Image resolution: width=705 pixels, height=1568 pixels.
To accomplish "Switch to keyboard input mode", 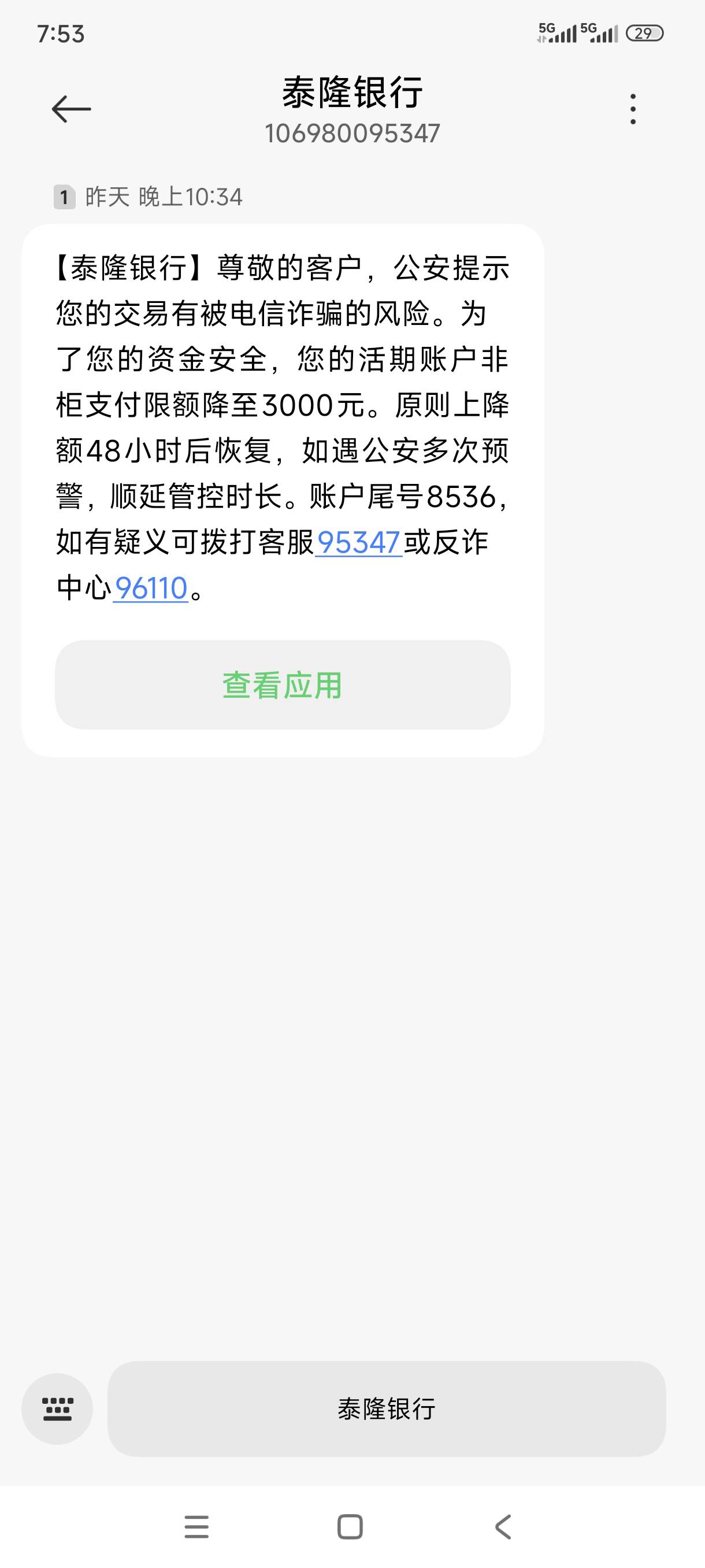I will pos(57,1408).
